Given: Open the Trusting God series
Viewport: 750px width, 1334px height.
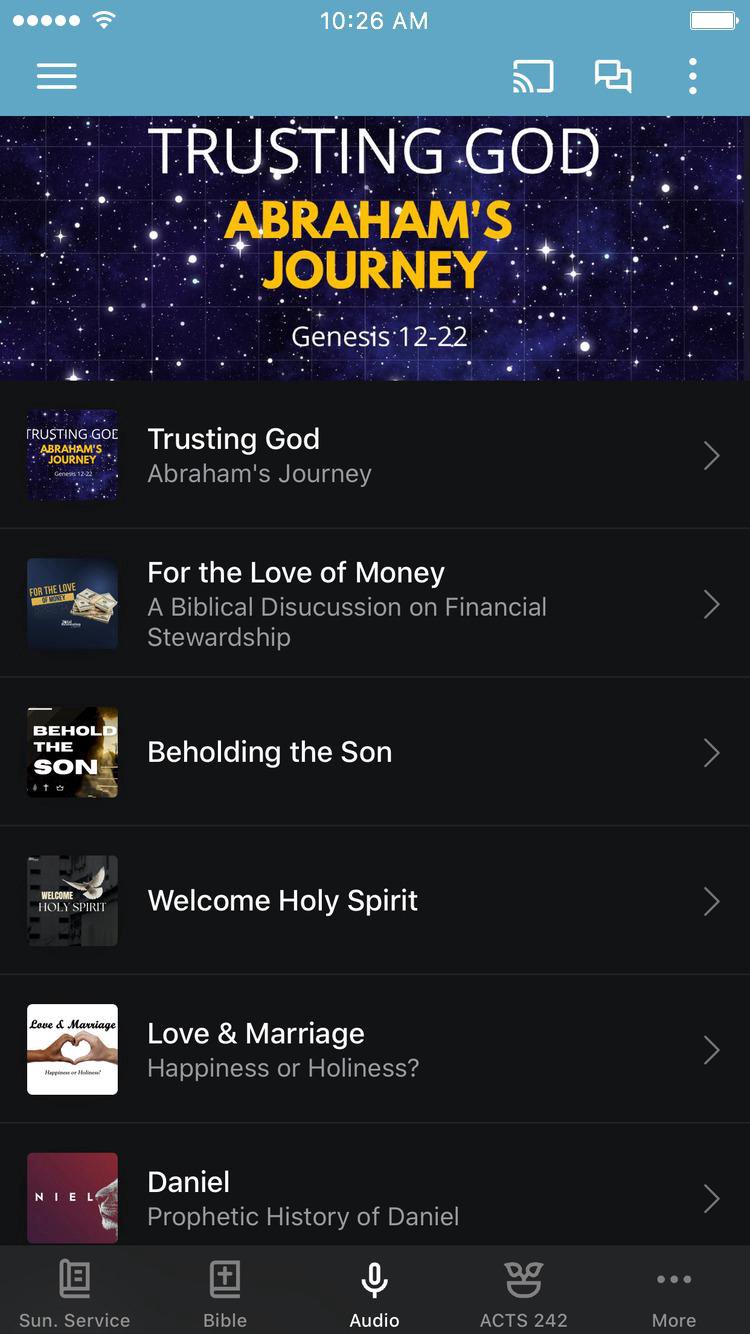Looking at the screenshot, I should (x=374, y=455).
